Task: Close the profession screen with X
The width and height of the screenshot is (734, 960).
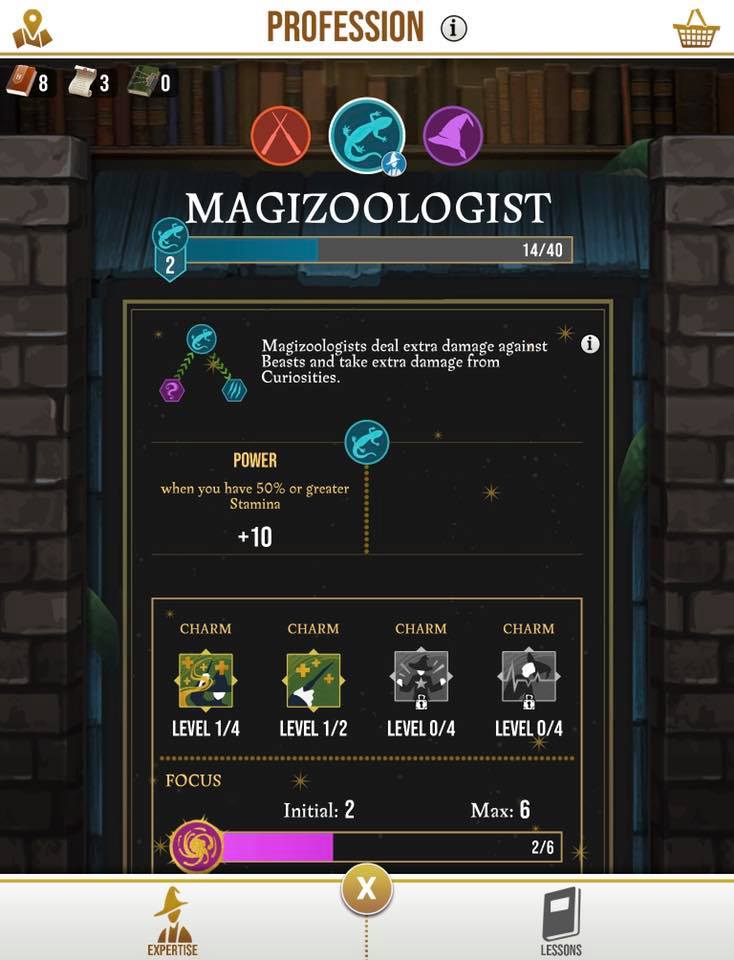Action: 366,889
